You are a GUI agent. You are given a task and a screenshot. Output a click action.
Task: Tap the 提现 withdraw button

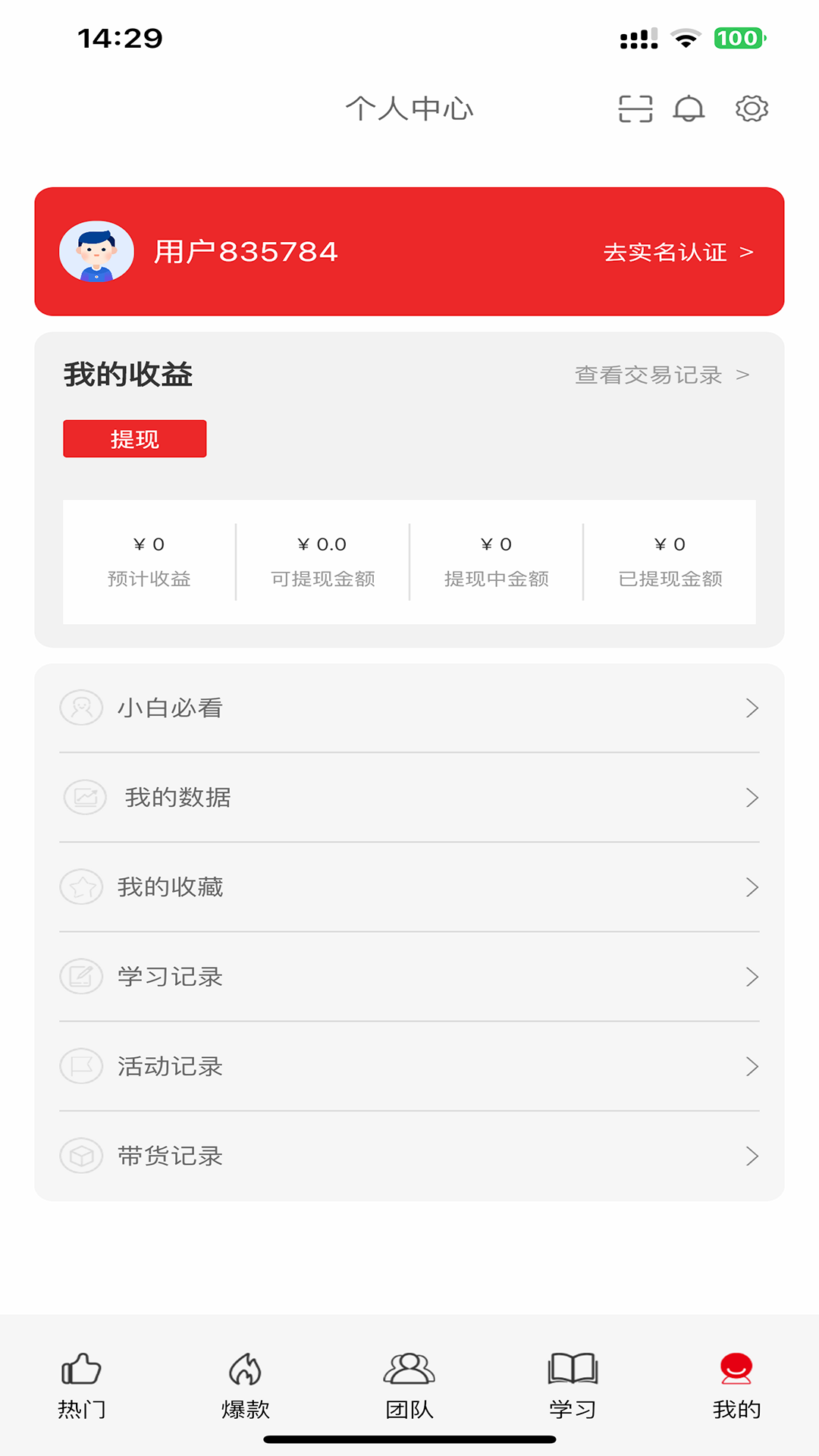135,439
